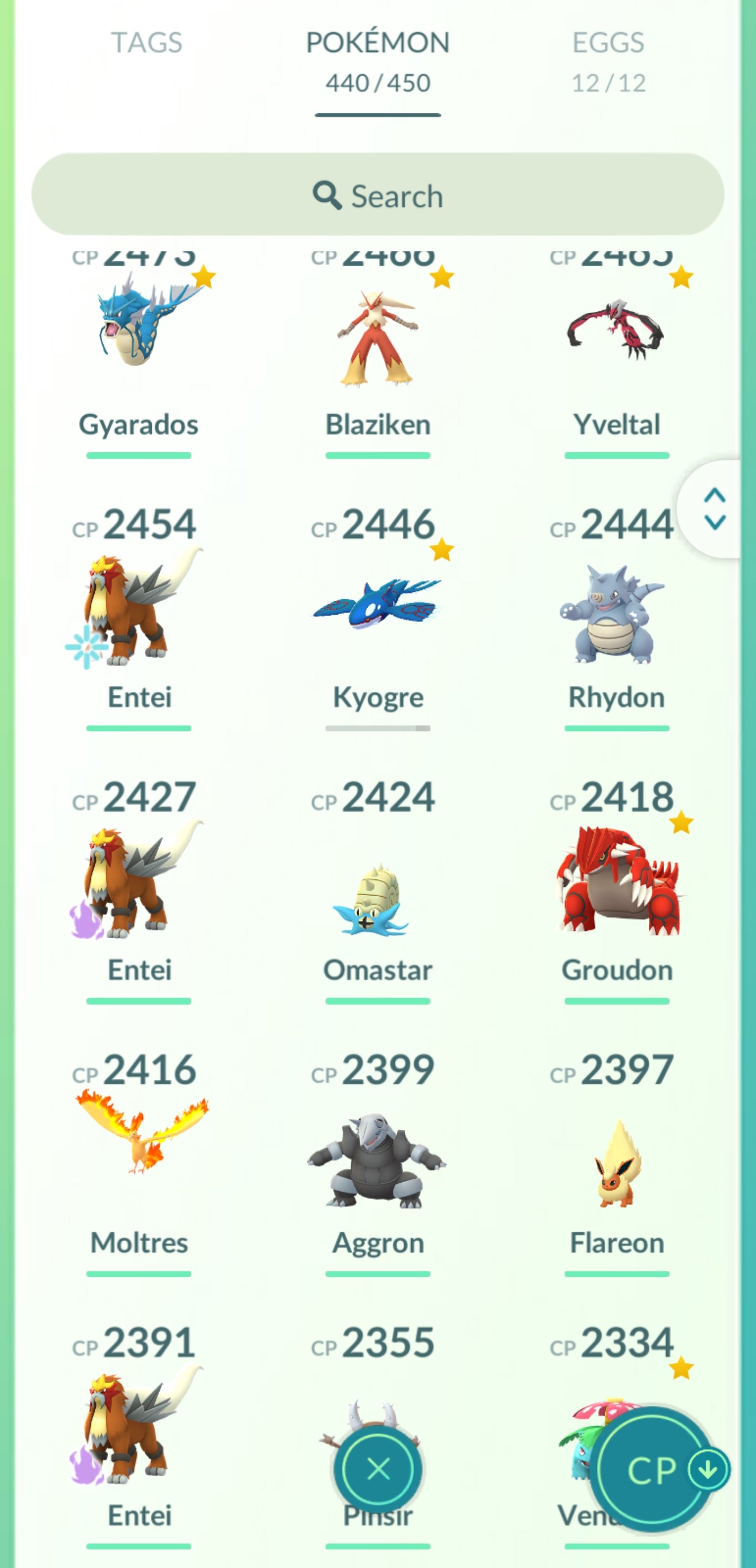Image resolution: width=756 pixels, height=1568 pixels.
Task: Switch to the Tags tab
Action: pos(146,43)
